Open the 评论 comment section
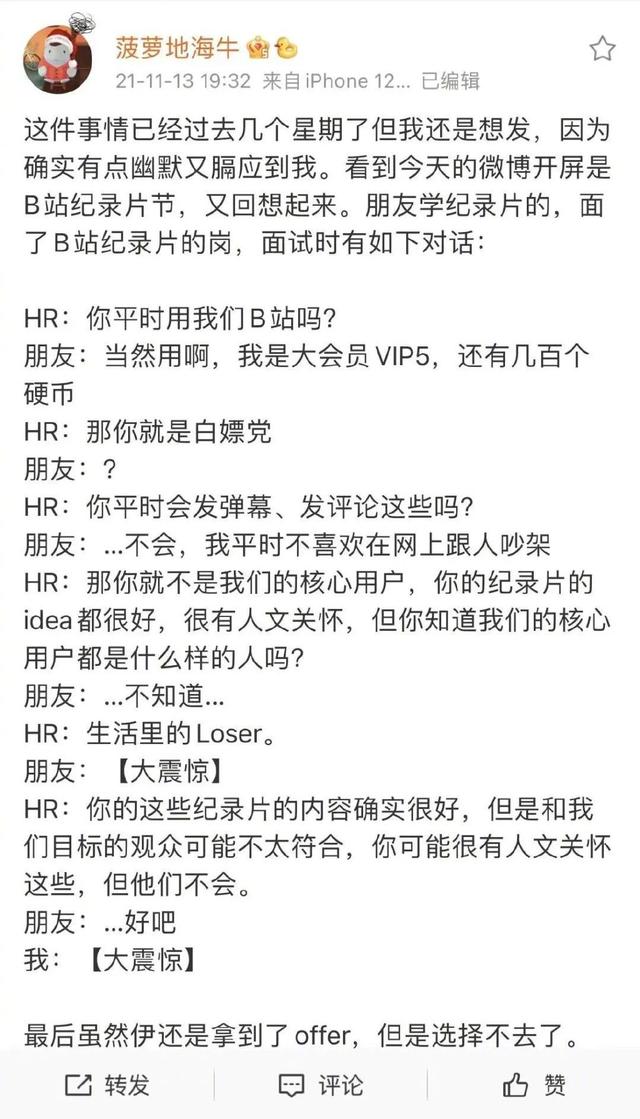640x1119 pixels. [x=320, y=1084]
